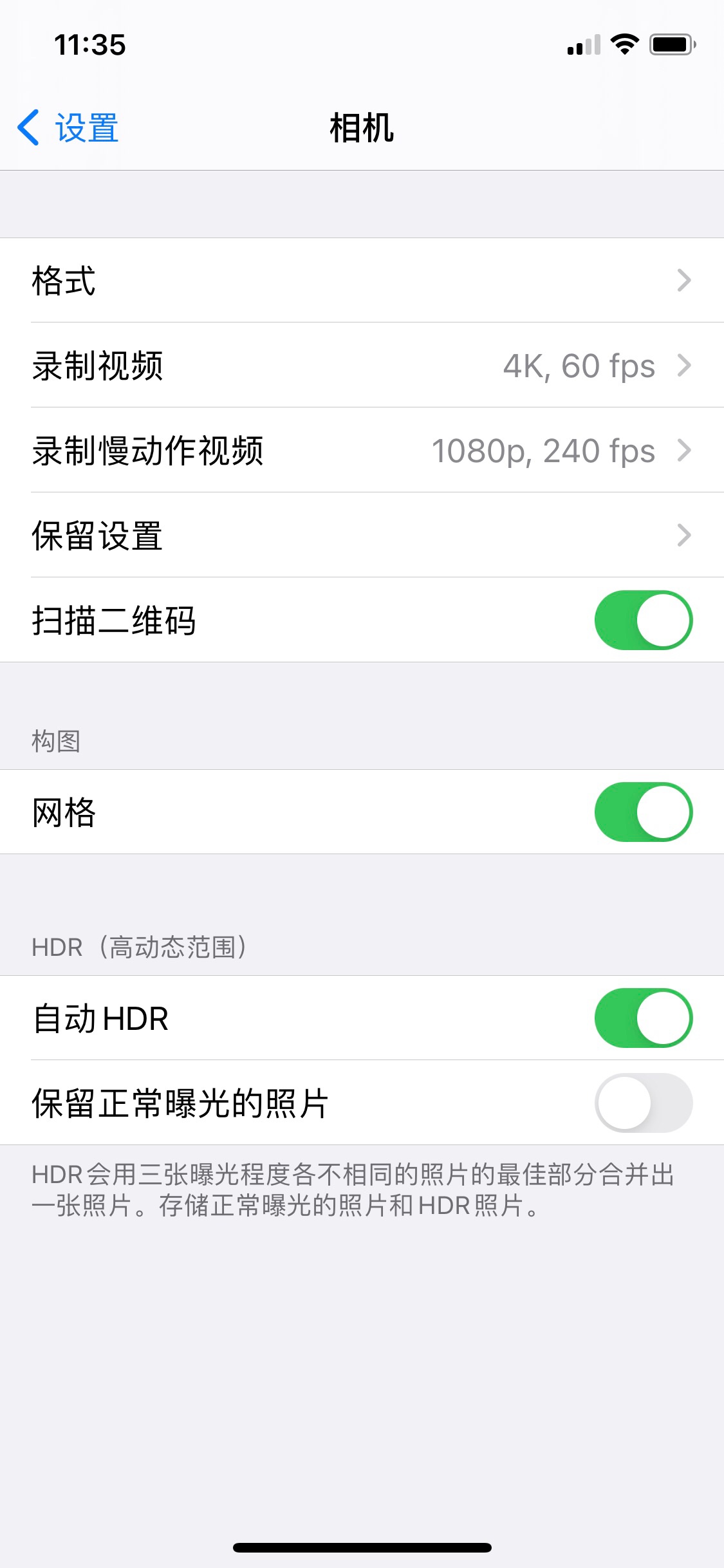This screenshot has width=724, height=1568.
Task: Open 录制慢动作视频 settings
Action: [362, 451]
